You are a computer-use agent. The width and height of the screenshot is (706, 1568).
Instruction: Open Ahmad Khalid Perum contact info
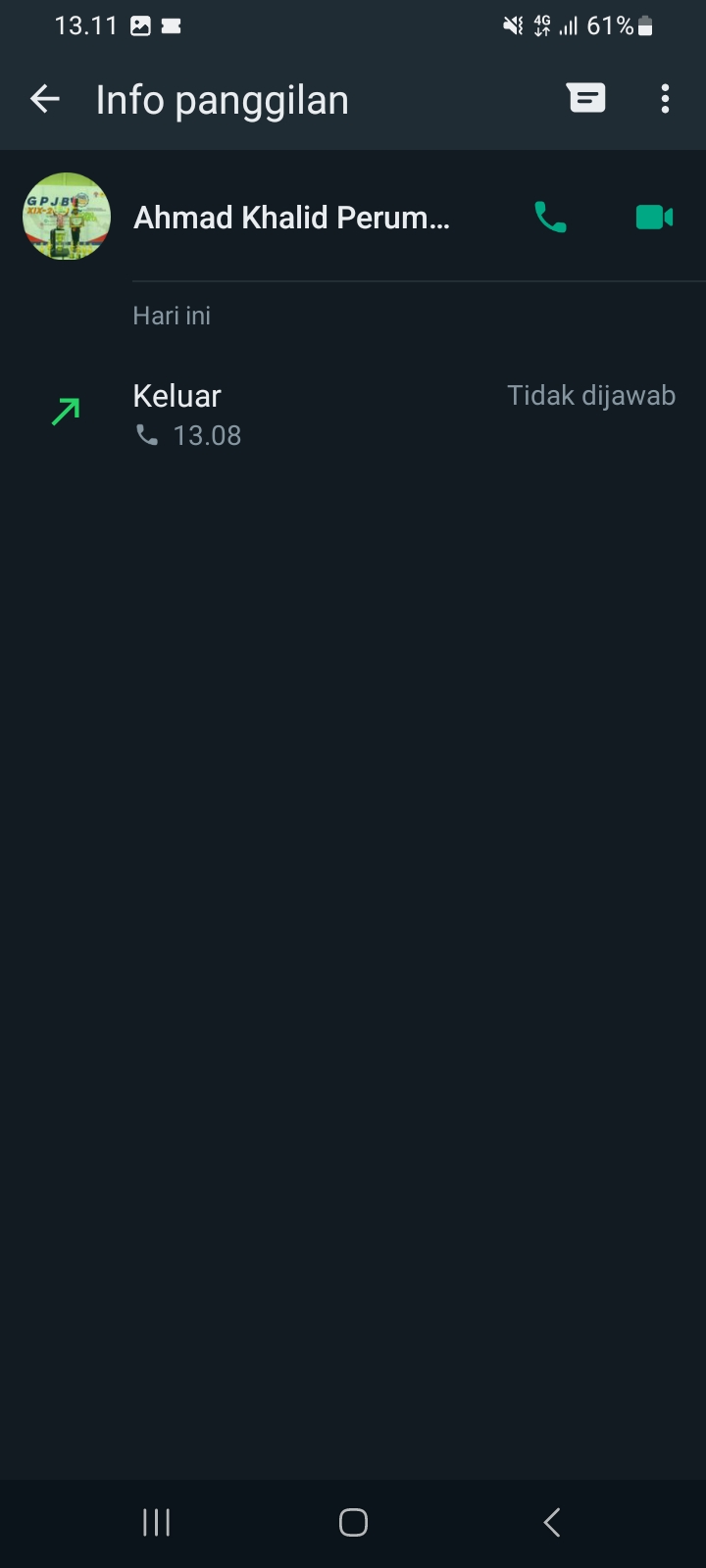click(292, 218)
